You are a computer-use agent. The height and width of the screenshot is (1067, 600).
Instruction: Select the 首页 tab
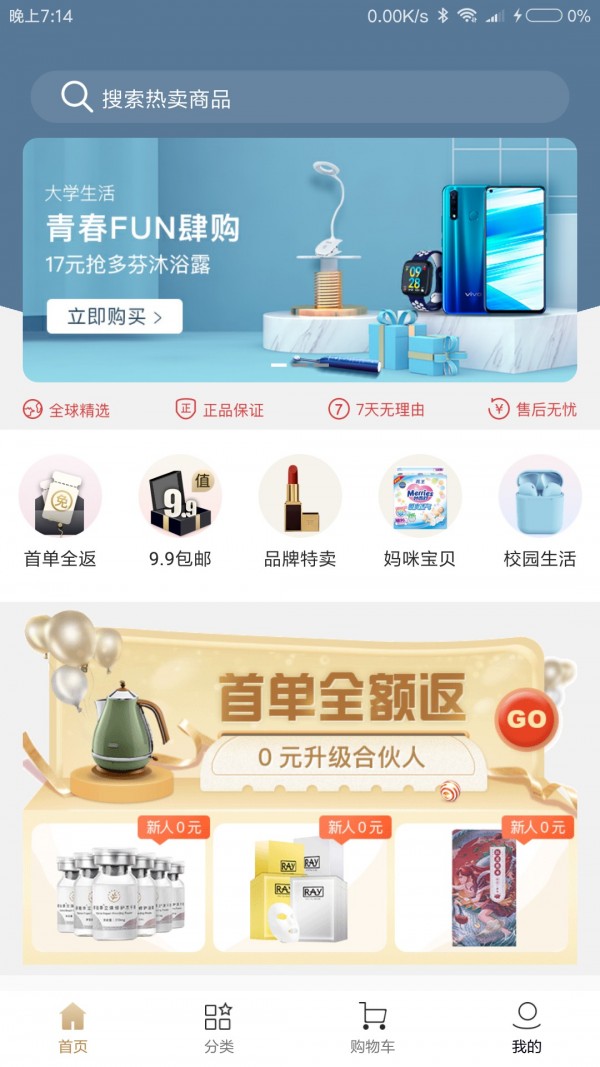click(x=72, y=1028)
